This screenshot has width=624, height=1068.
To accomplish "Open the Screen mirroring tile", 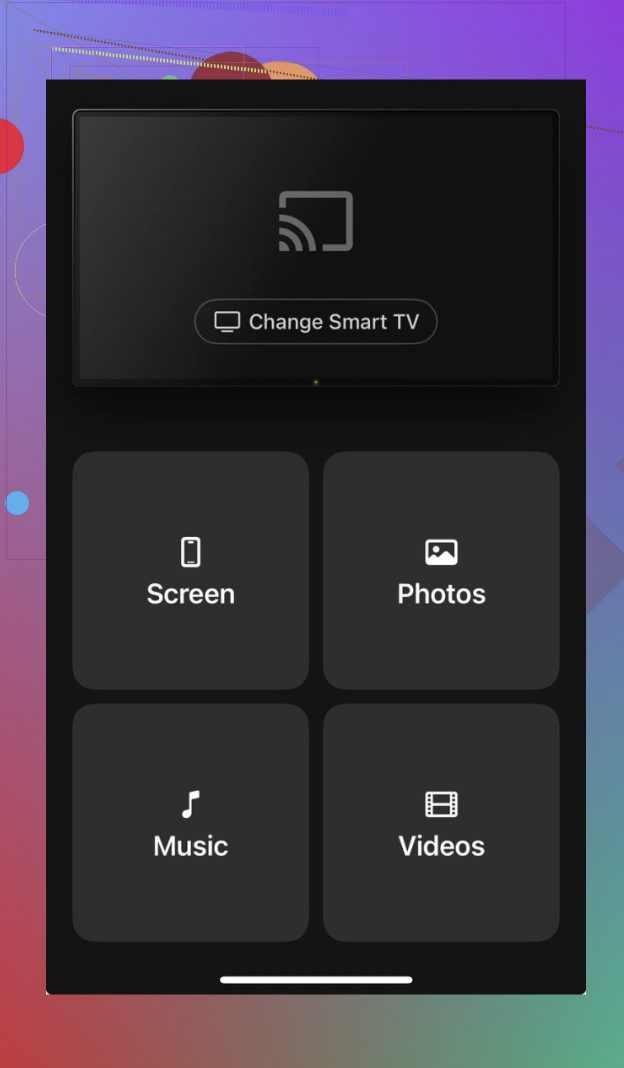I will point(191,570).
